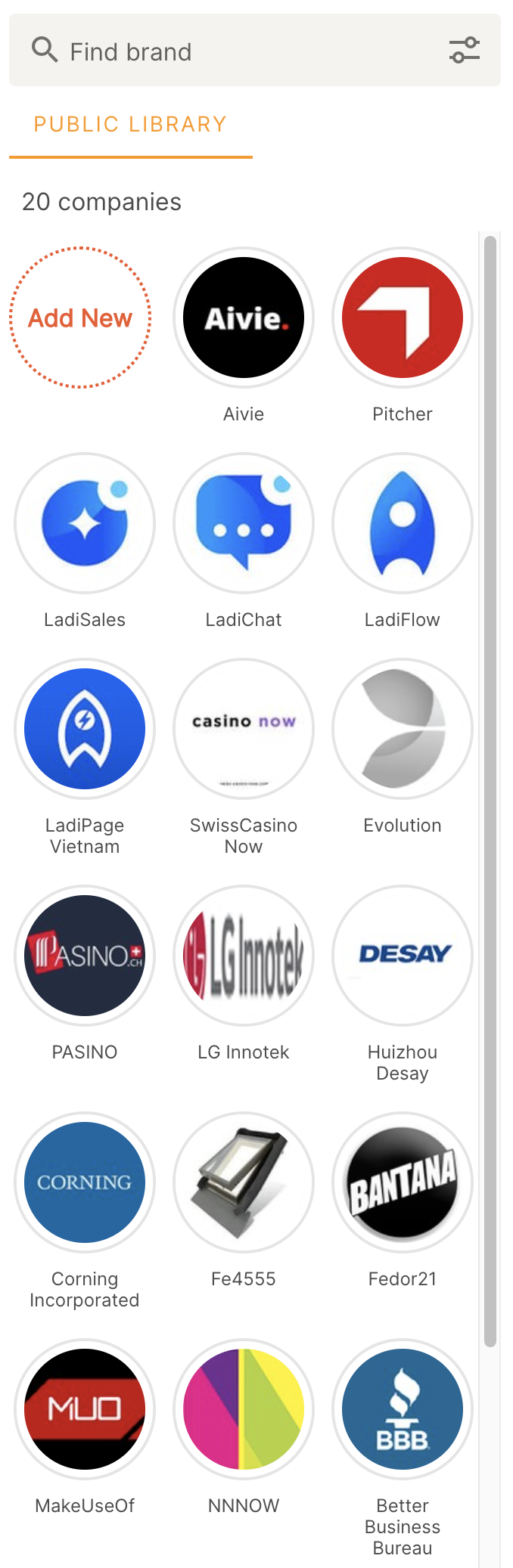
Task: Open the LadiFlow brand
Action: click(403, 523)
